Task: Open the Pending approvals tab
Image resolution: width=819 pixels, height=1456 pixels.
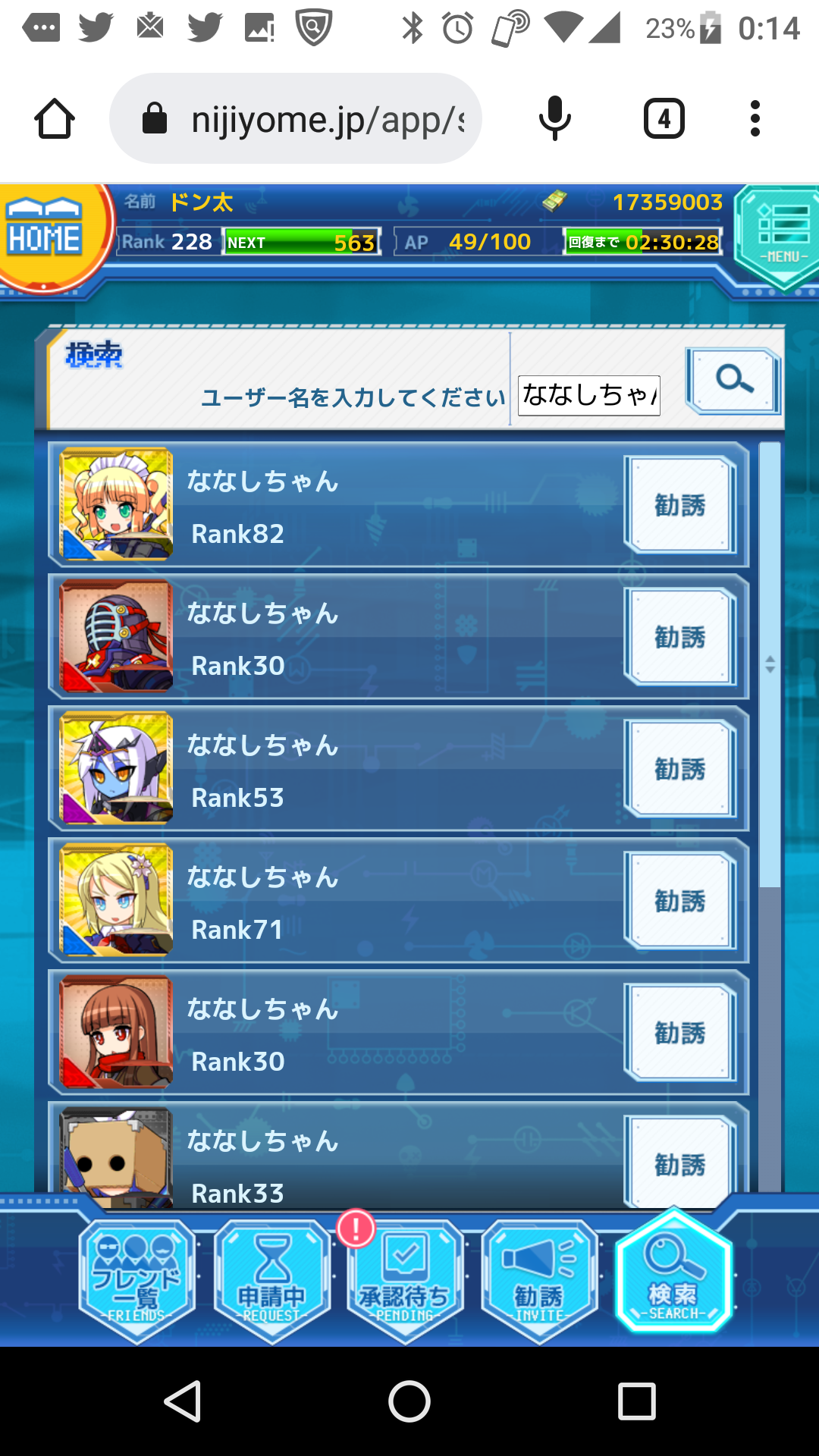Action: pos(405,1280)
